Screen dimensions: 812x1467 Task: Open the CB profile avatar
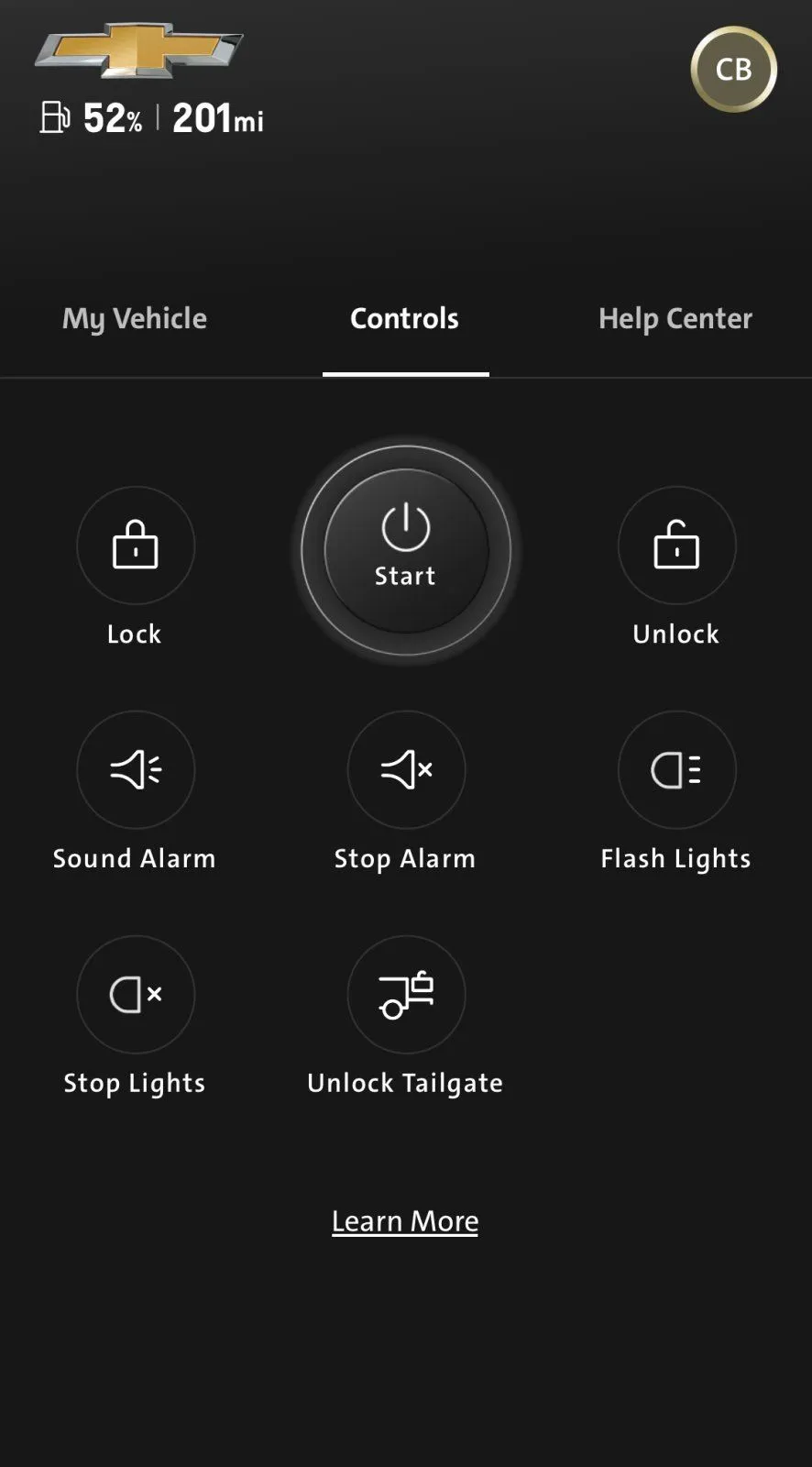point(733,70)
